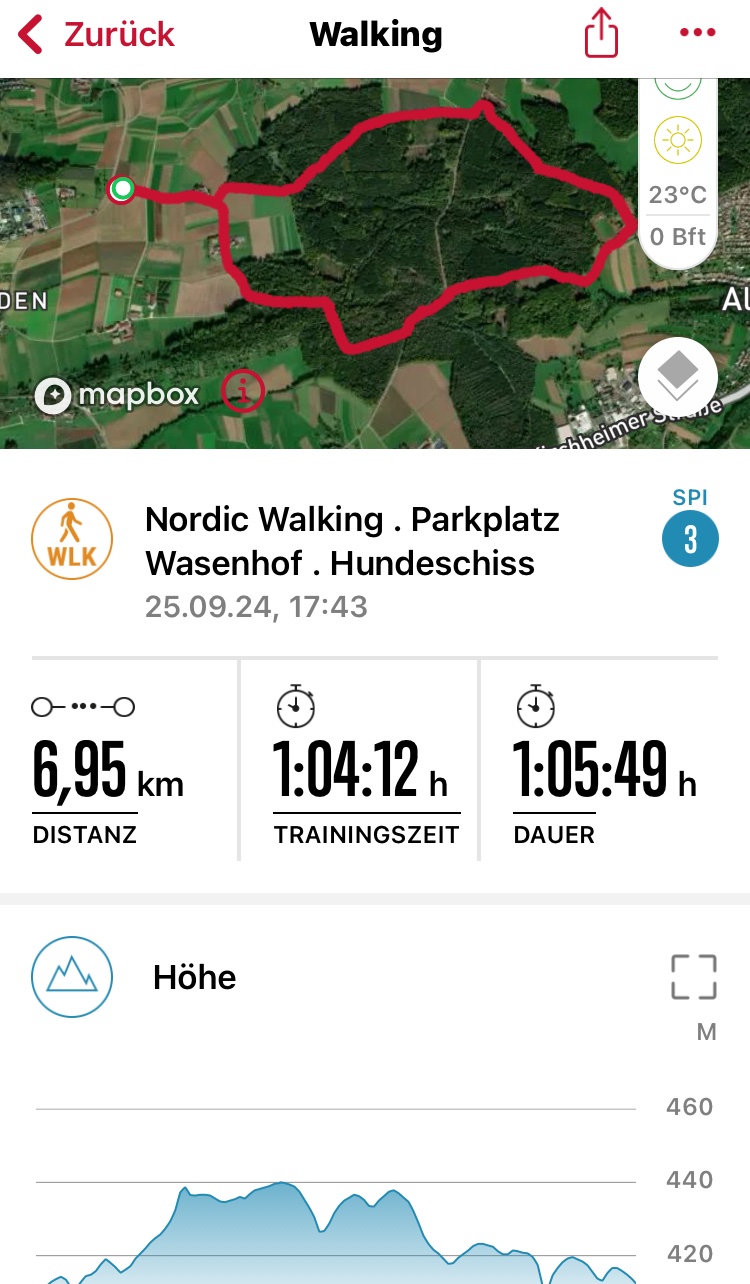
Task: Go back with the Zurück button
Action: (96, 35)
